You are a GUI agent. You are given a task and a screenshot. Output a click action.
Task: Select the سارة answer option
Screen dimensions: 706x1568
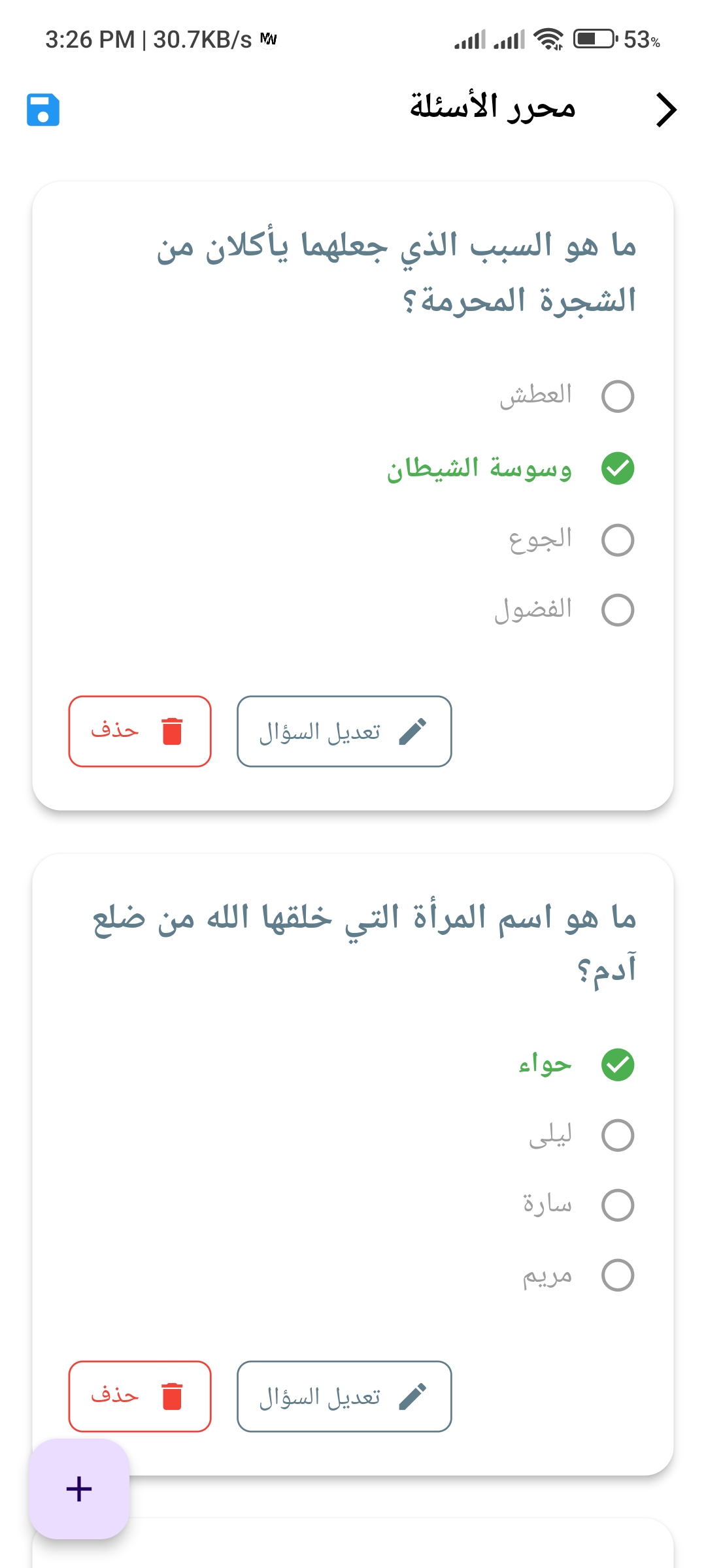point(617,1205)
